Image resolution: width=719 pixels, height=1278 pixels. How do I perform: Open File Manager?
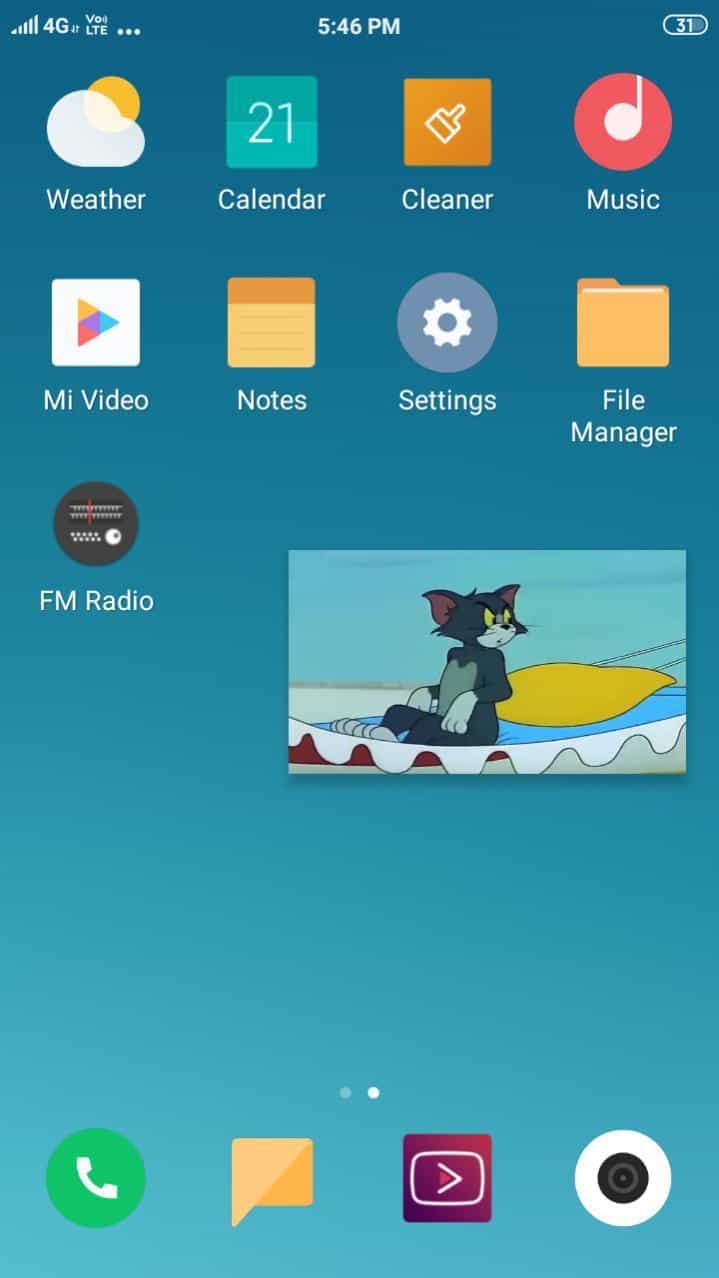coord(622,323)
